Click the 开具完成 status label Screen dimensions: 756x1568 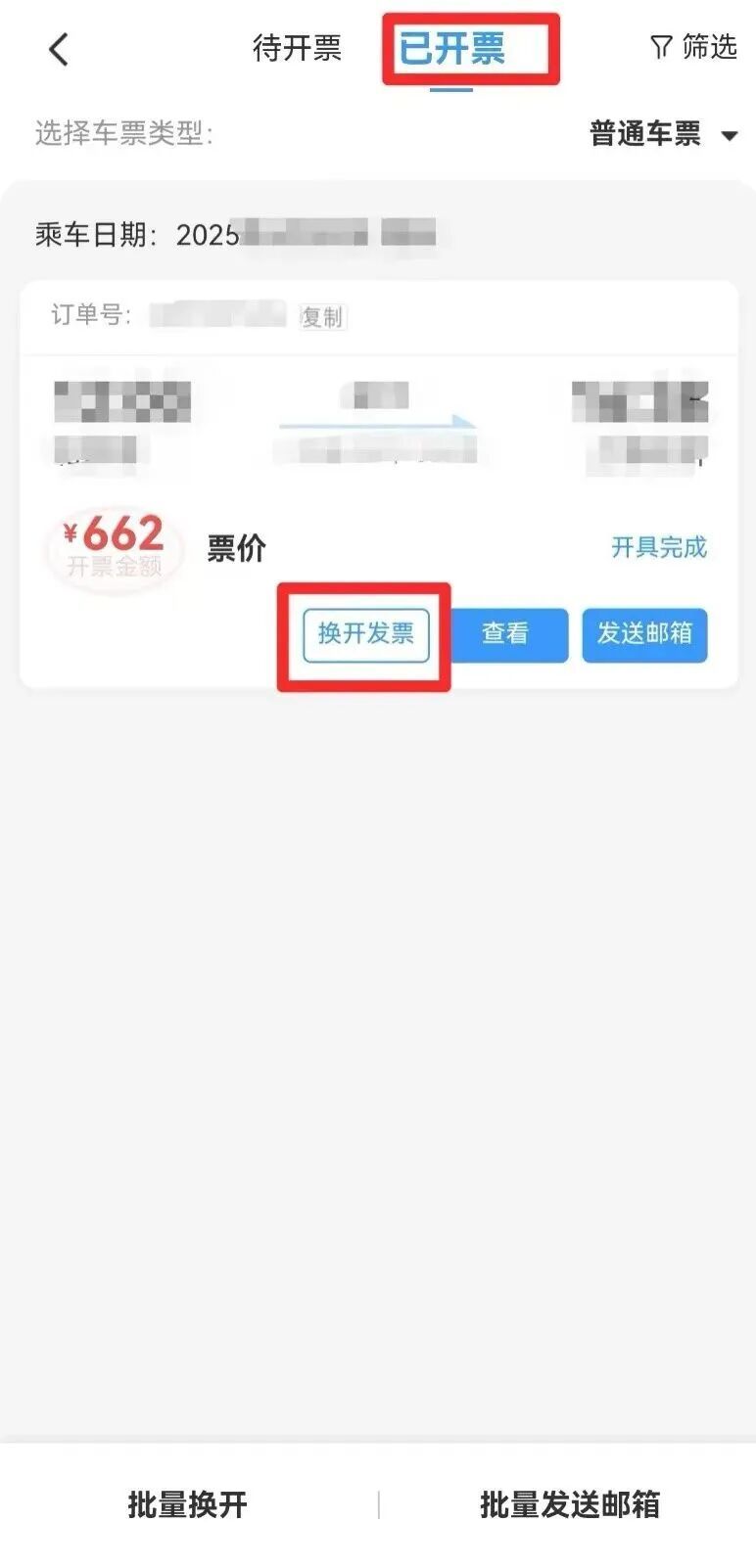tap(658, 548)
